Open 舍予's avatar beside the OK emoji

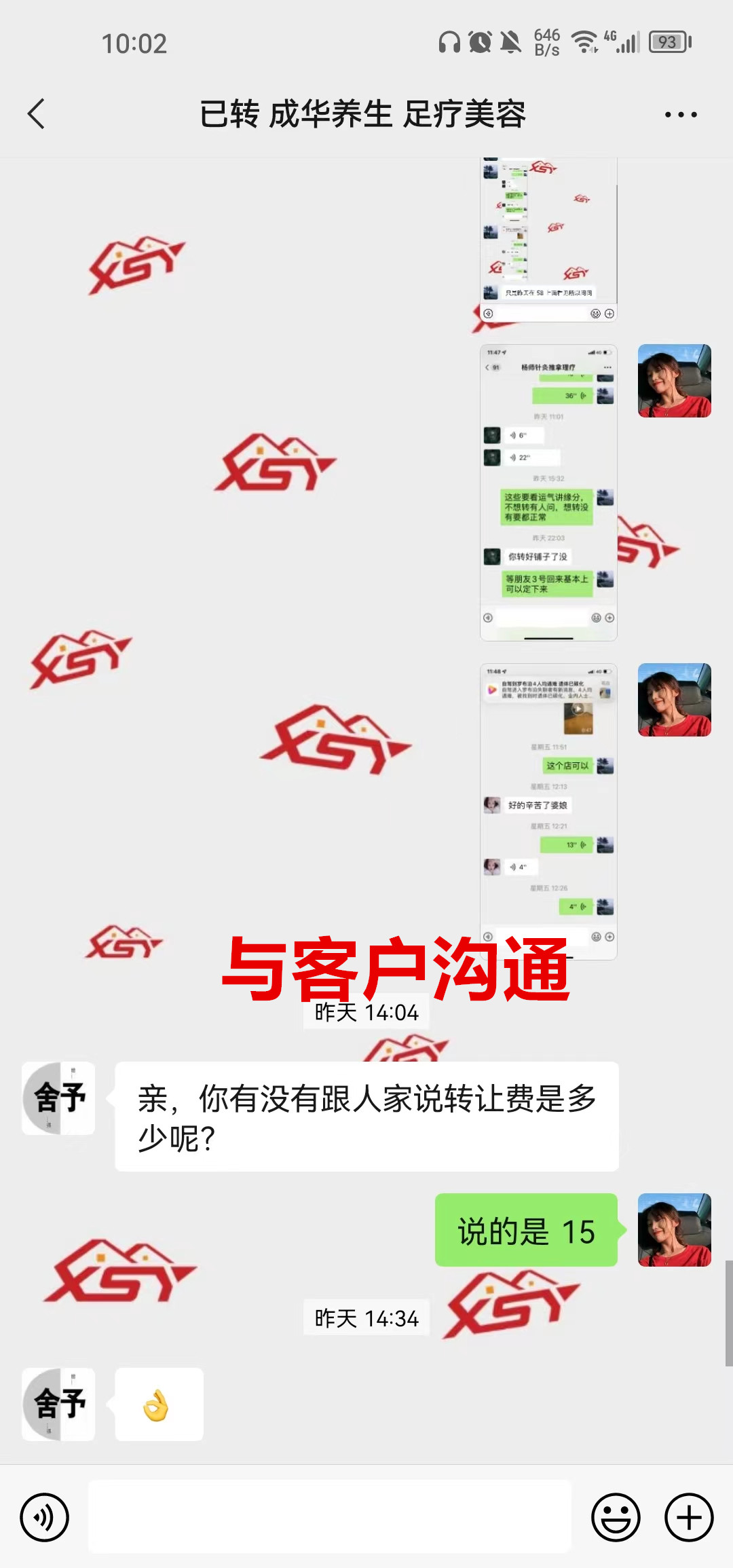[58, 1404]
